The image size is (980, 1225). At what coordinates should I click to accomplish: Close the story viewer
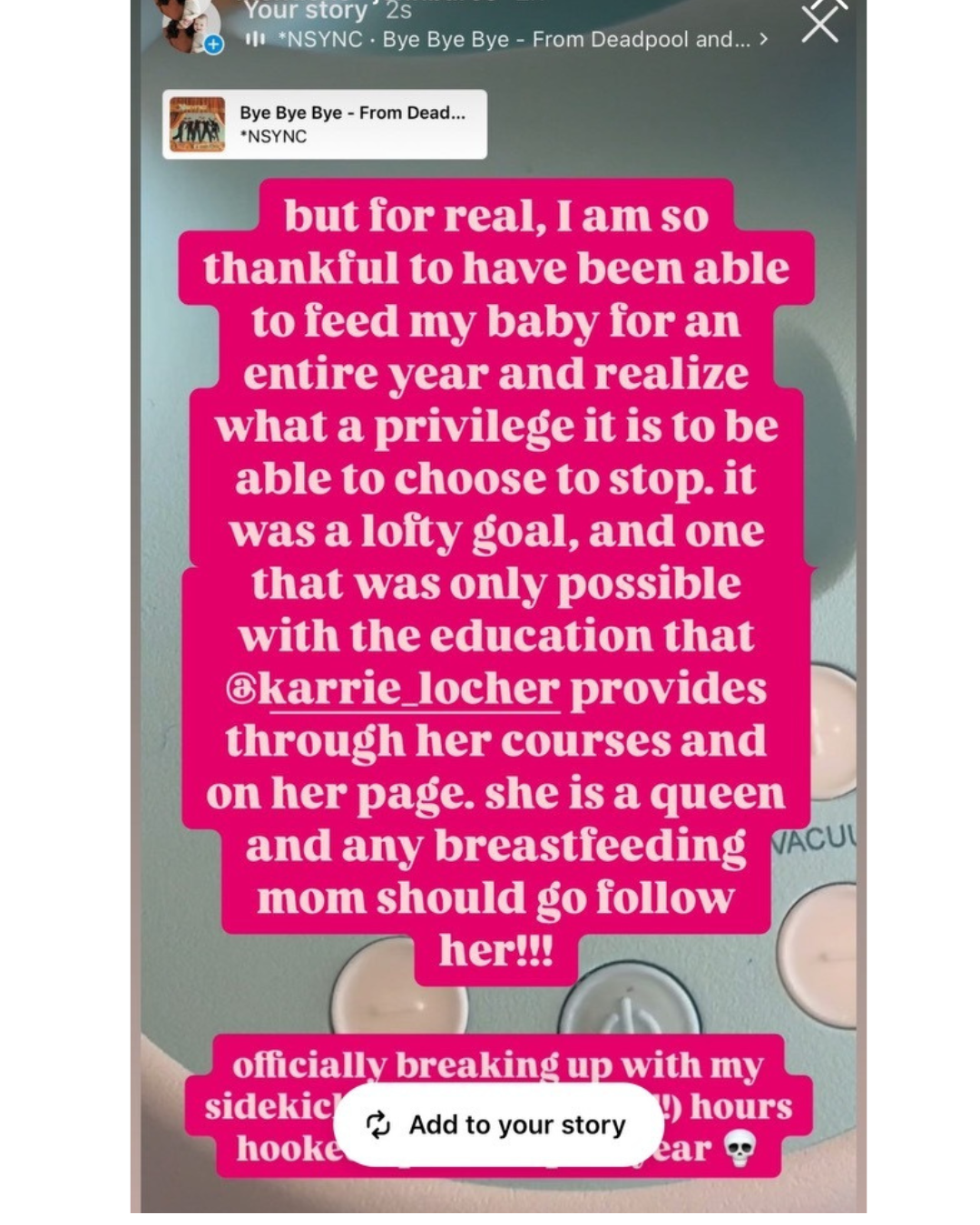click(819, 24)
